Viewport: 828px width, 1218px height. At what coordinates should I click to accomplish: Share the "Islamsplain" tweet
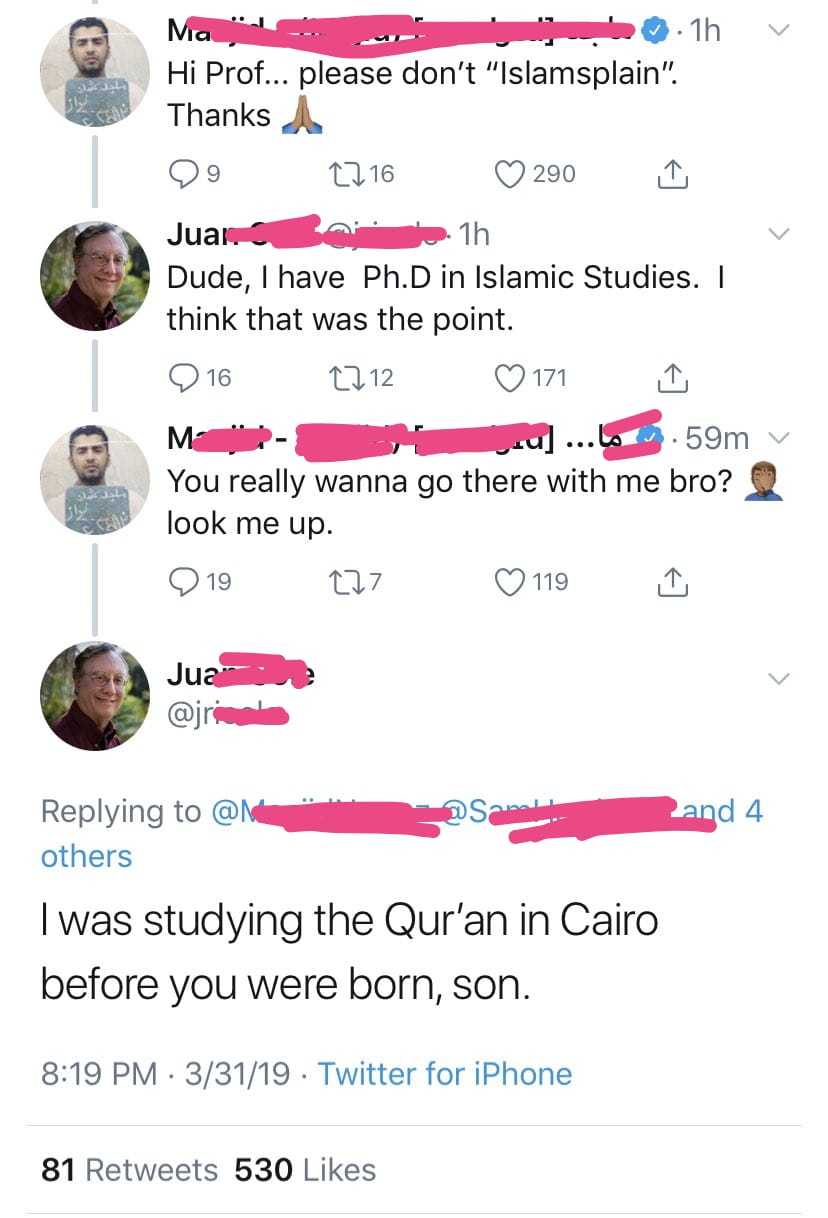(x=673, y=176)
